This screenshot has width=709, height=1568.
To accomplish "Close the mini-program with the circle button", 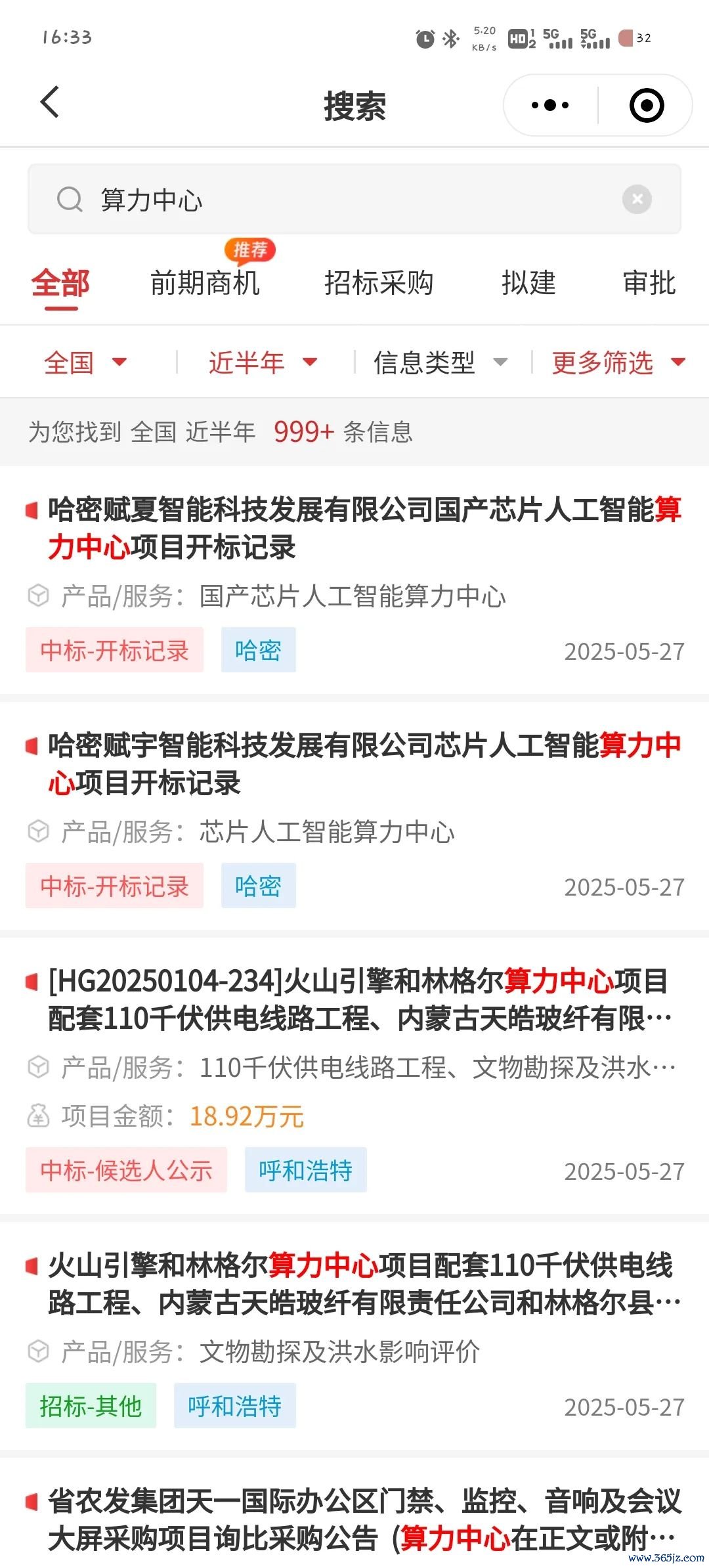I will pos(647,105).
